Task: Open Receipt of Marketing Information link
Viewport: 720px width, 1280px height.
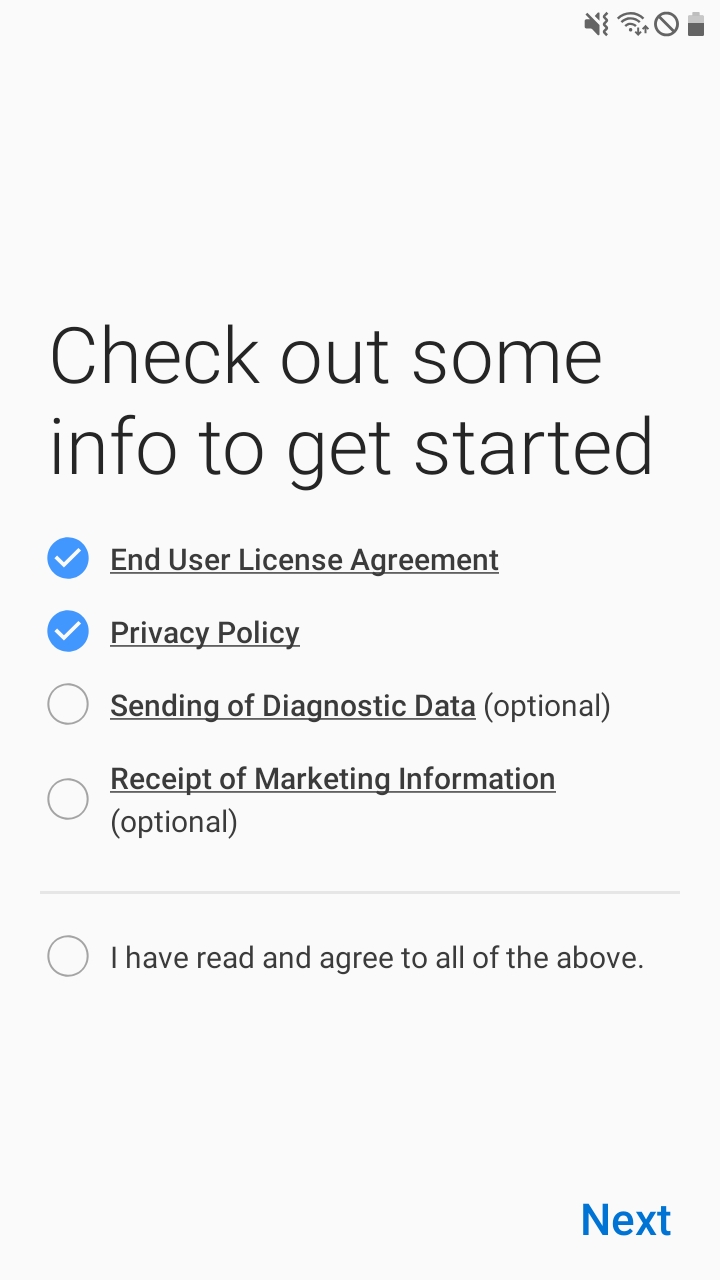Action: tap(332, 779)
